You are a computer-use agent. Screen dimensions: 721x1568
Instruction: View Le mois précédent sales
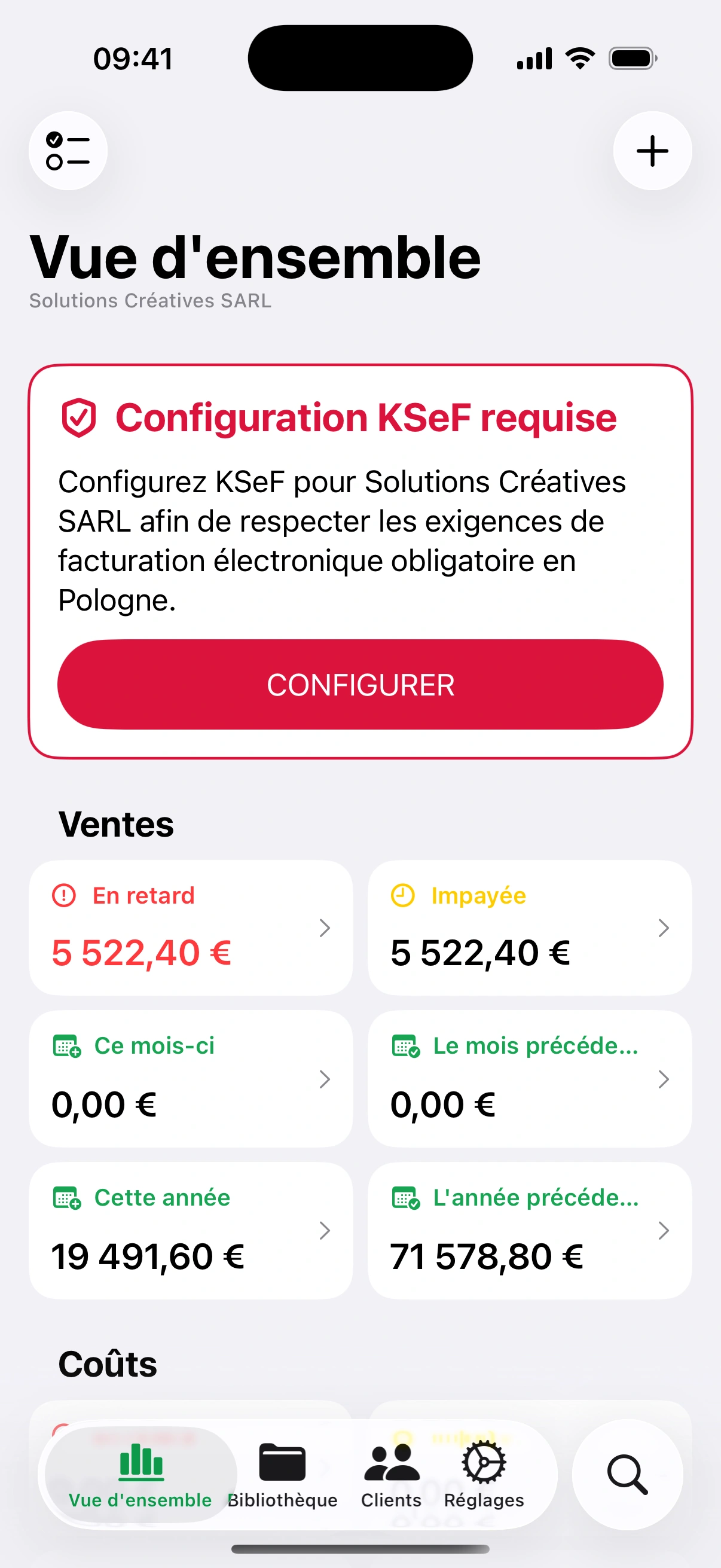pyautogui.click(x=529, y=1079)
